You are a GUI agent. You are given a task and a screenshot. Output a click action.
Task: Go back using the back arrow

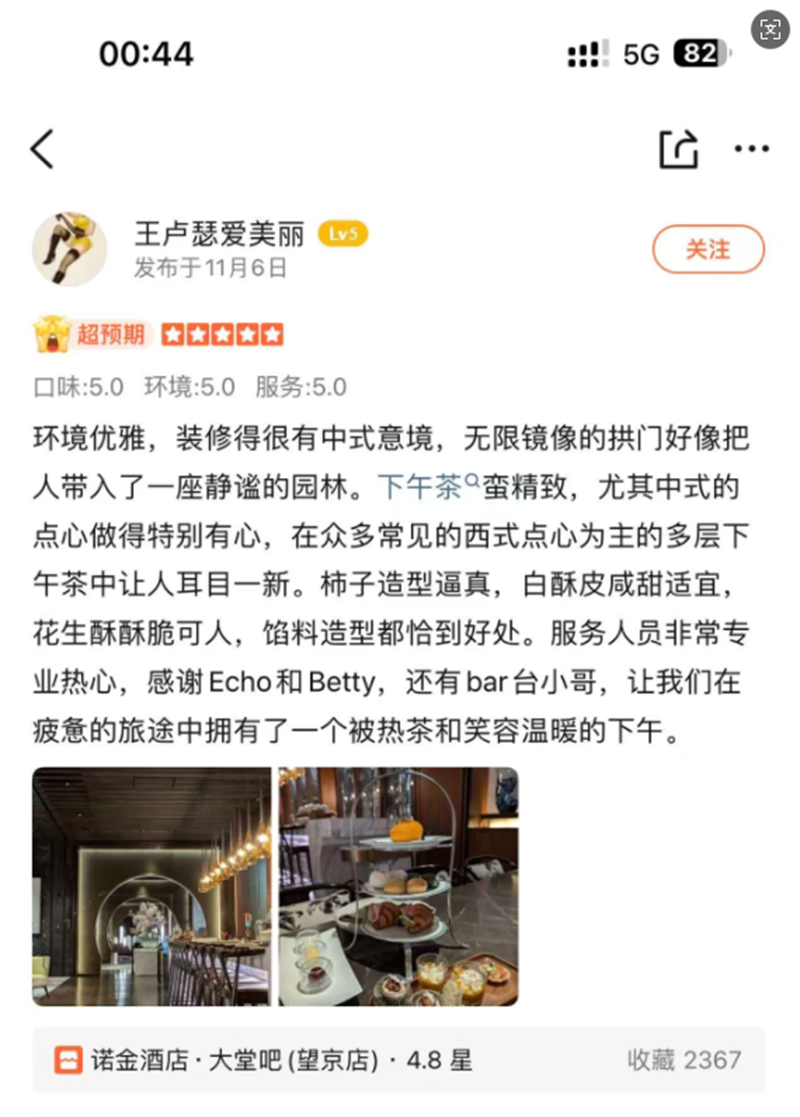[x=42, y=150]
